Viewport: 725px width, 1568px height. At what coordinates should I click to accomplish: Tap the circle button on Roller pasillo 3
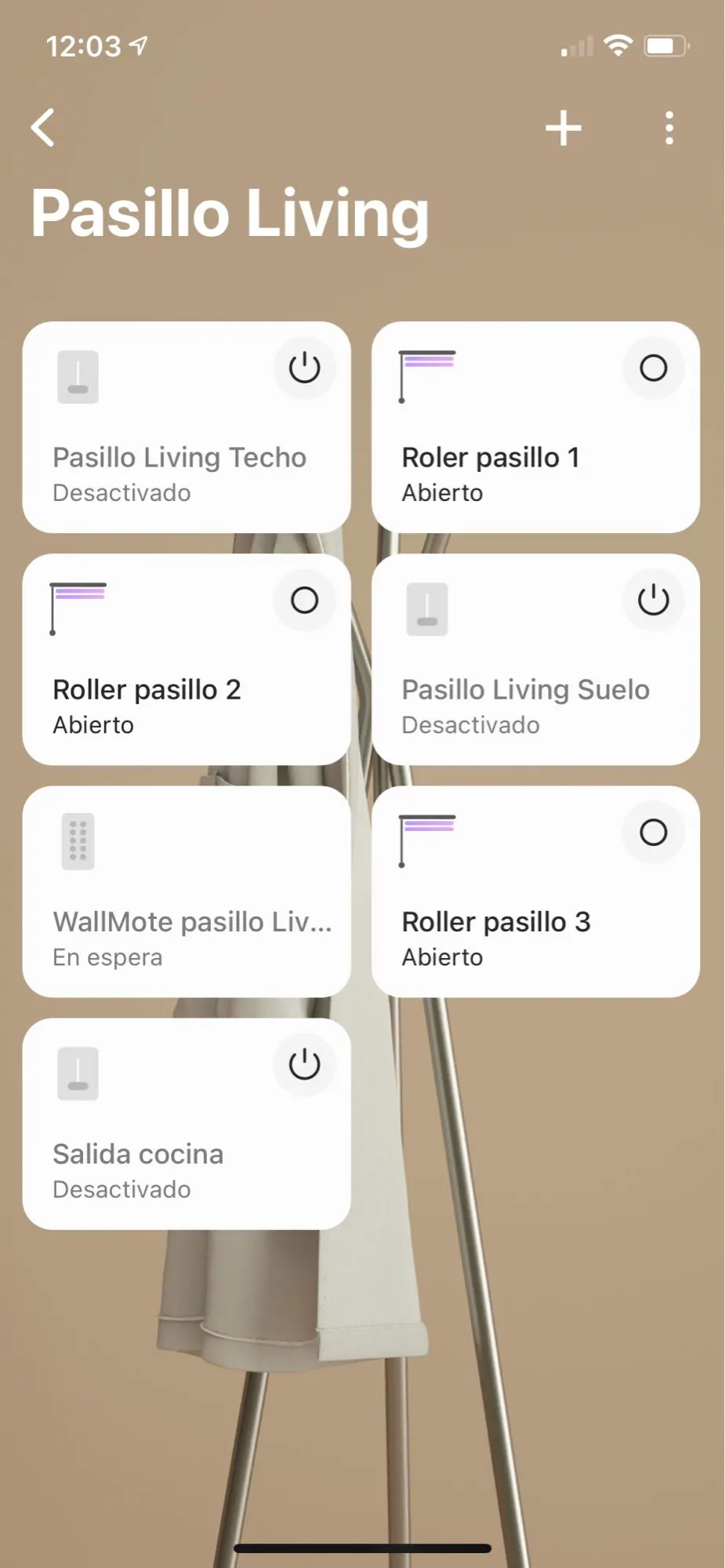(x=653, y=833)
